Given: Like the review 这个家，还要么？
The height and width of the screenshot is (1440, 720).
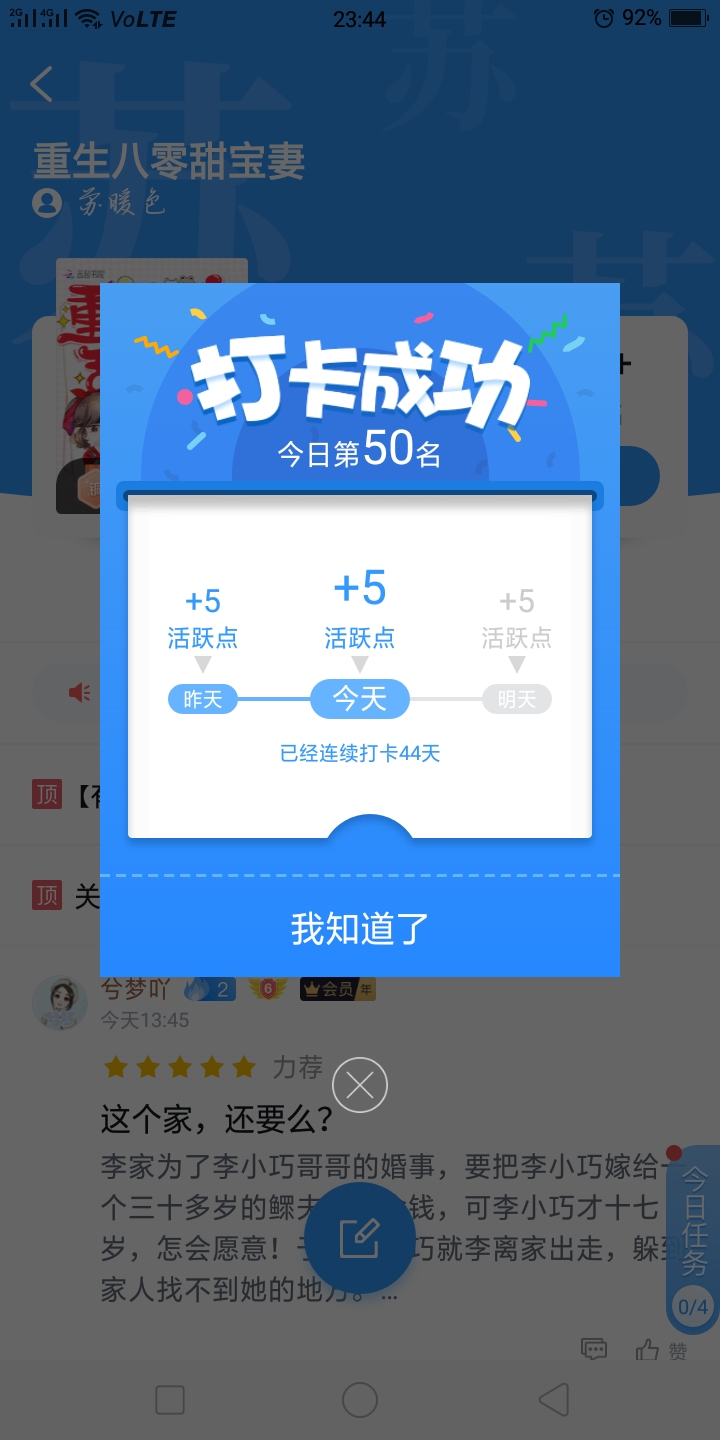Looking at the screenshot, I should click(x=662, y=1351).
